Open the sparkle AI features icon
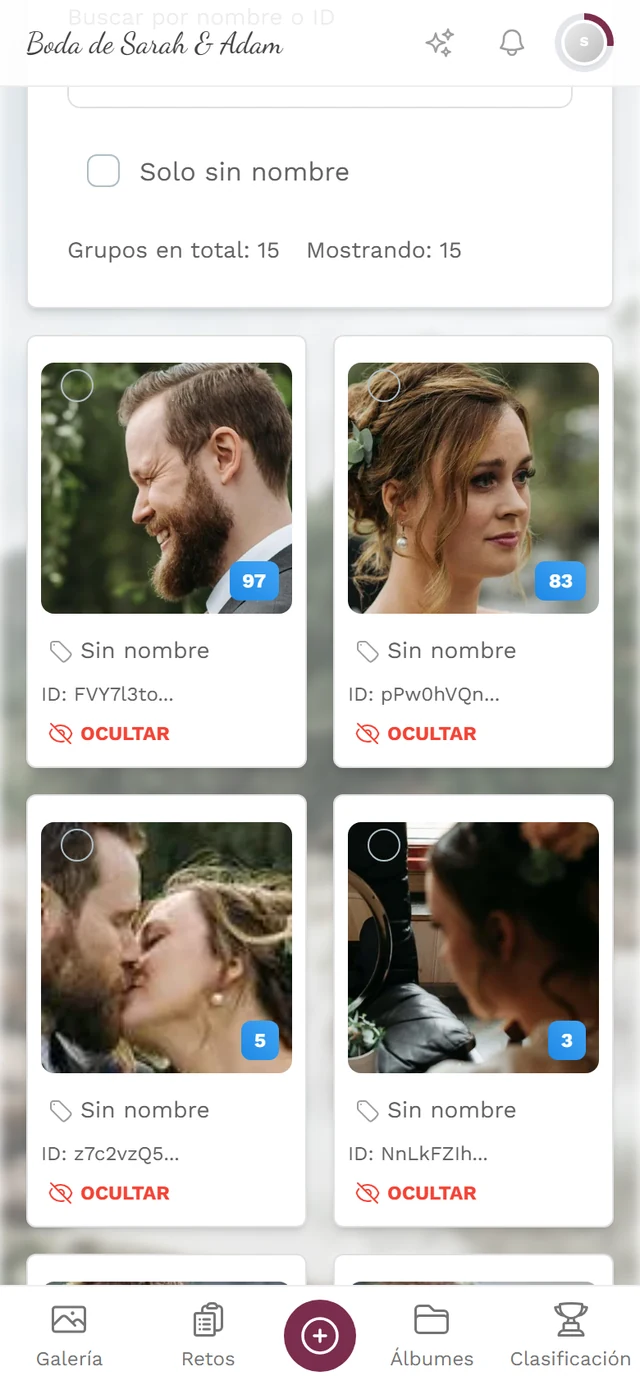The height and width of the screenshot is (1385, 640). (440, 43)
